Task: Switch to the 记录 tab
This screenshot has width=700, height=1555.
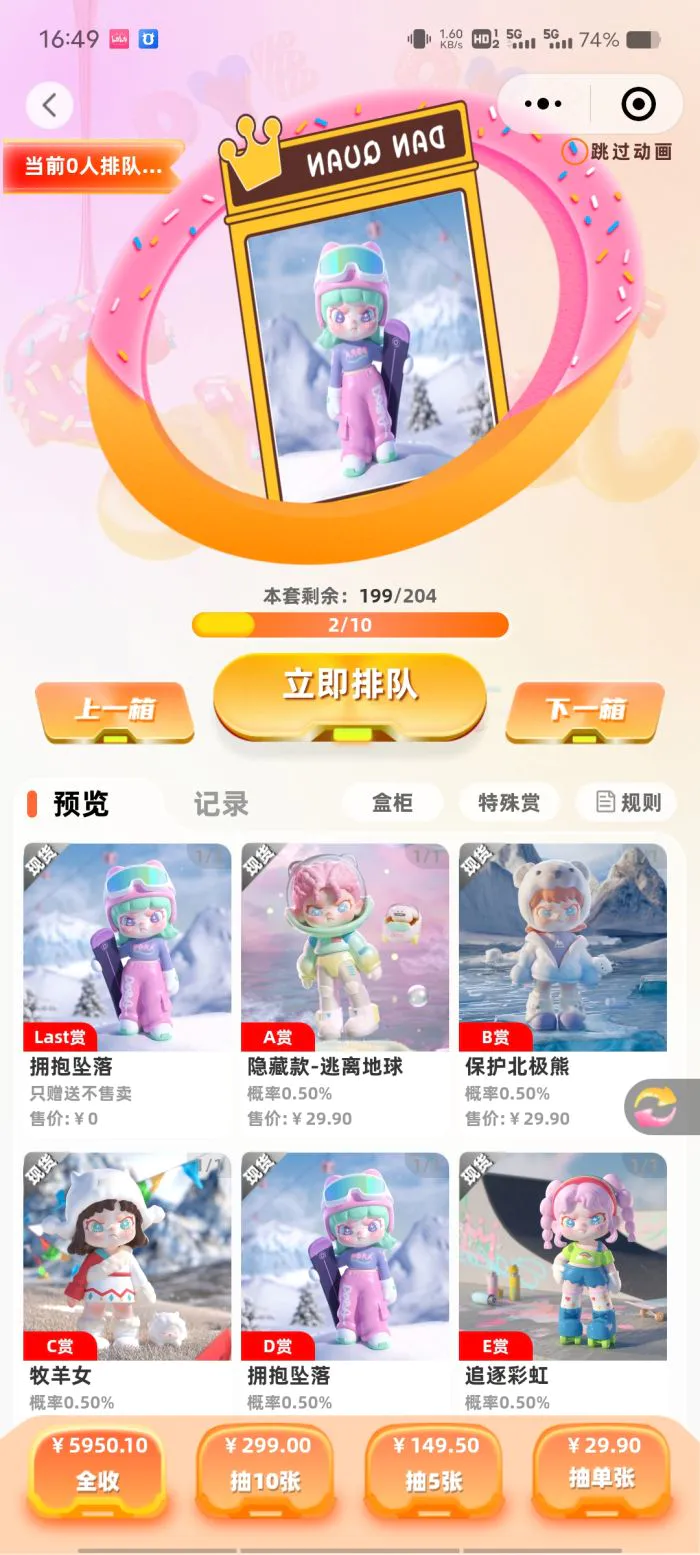Action: [x=221, y=803]
